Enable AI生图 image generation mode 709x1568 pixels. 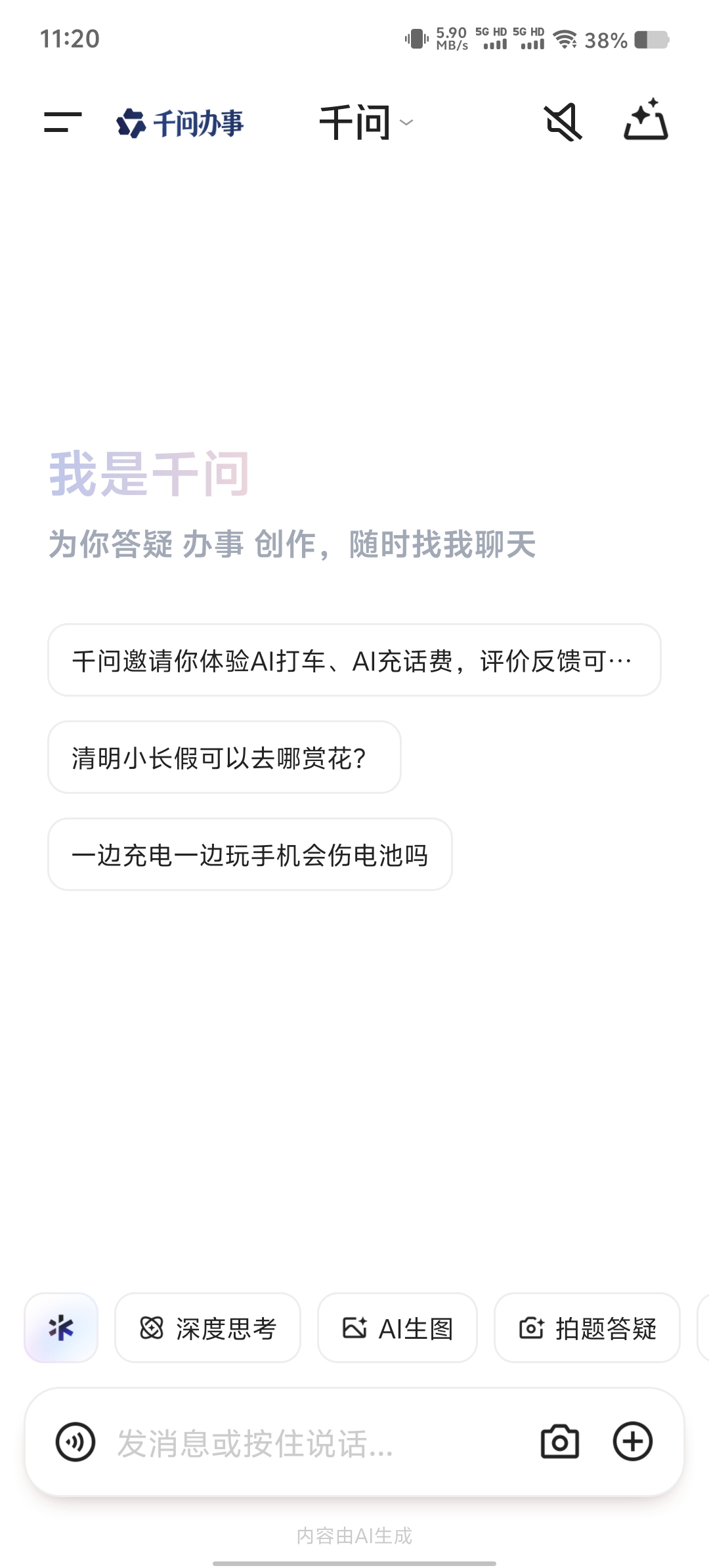pyautogui.click(x=397, y=1328)
